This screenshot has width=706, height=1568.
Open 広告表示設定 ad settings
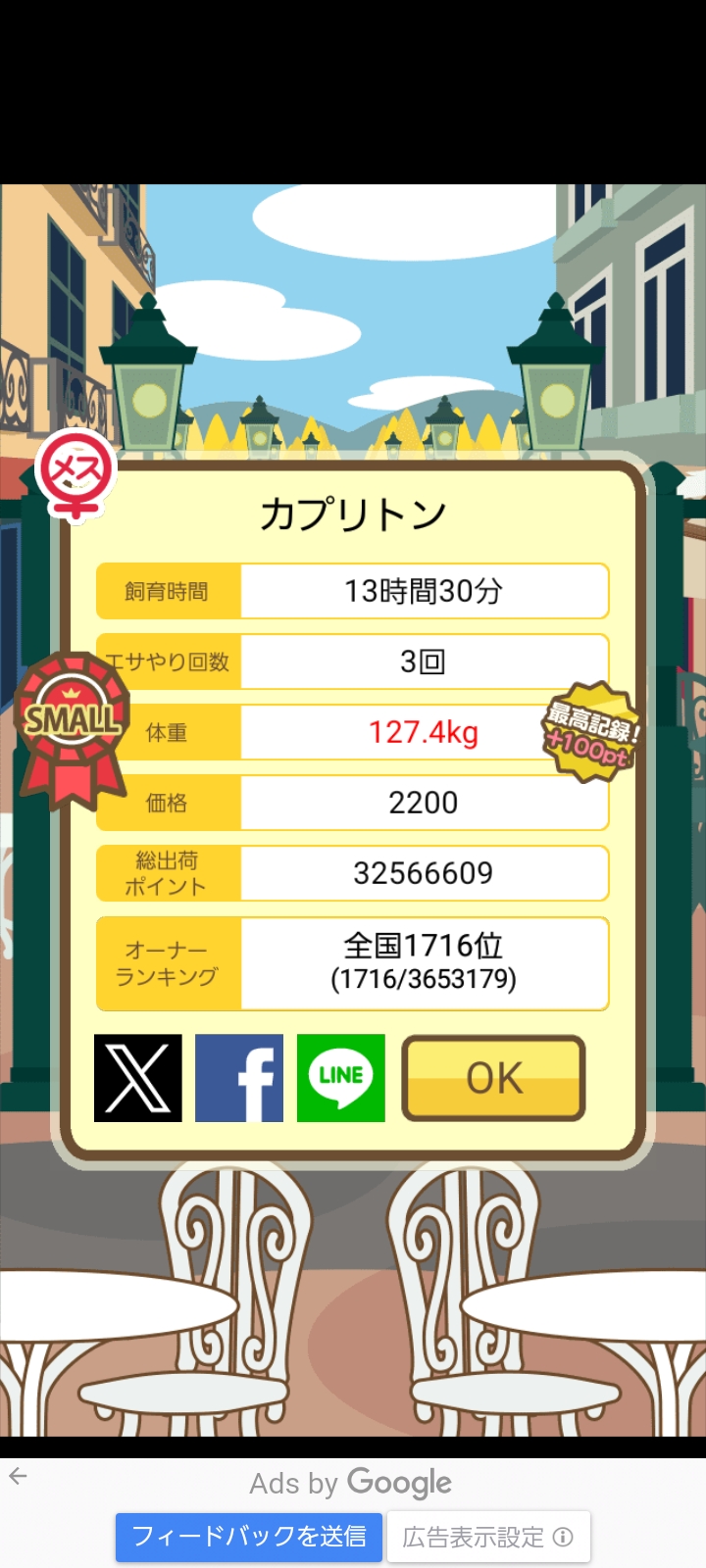(x=488, y=1537)
